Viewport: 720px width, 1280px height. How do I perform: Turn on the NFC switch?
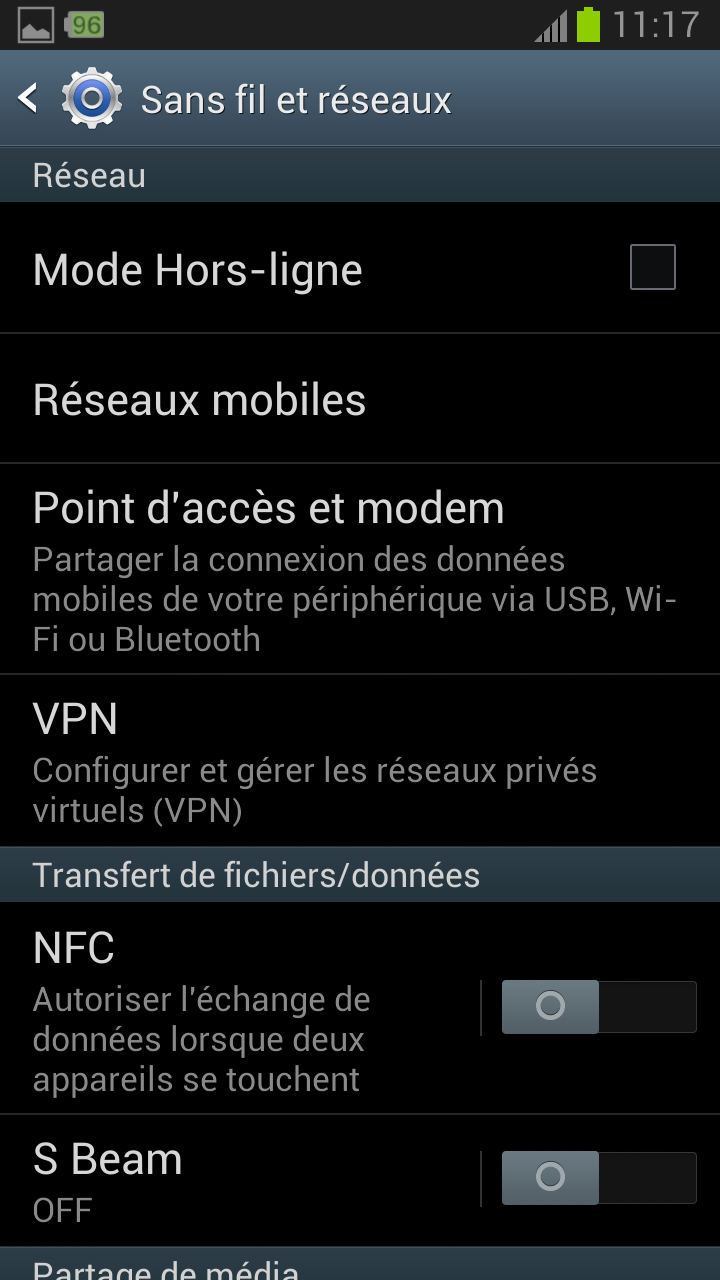pos(598,1007)
